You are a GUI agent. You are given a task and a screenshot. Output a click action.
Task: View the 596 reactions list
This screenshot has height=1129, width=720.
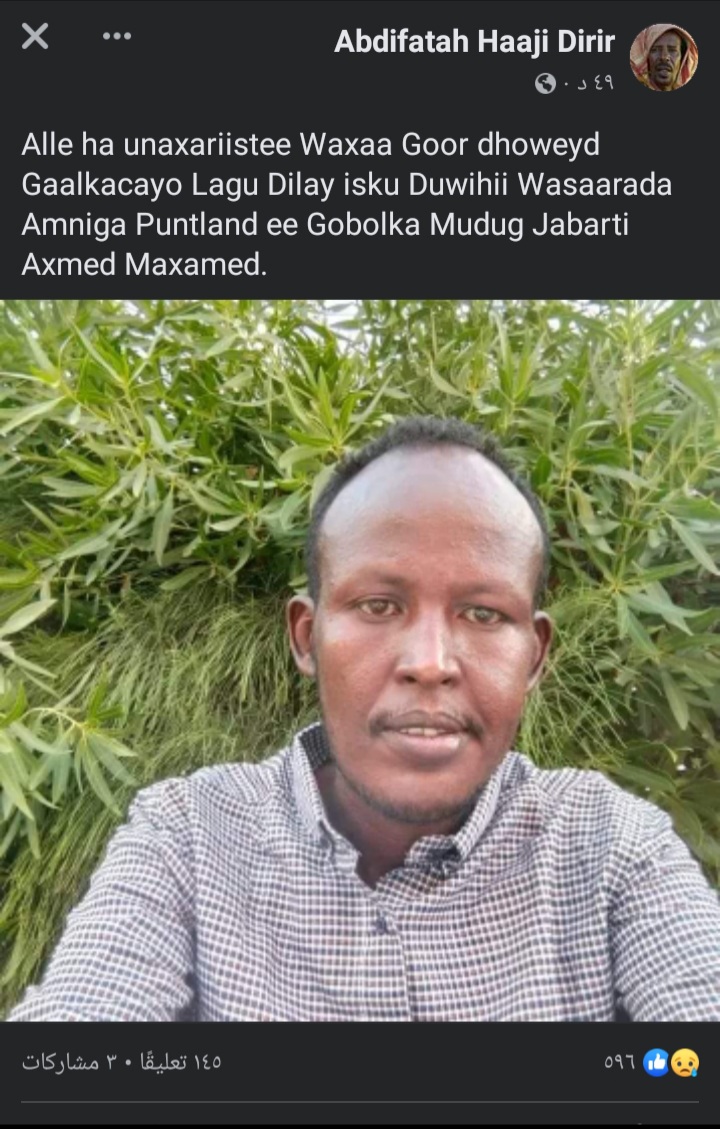651,1062
